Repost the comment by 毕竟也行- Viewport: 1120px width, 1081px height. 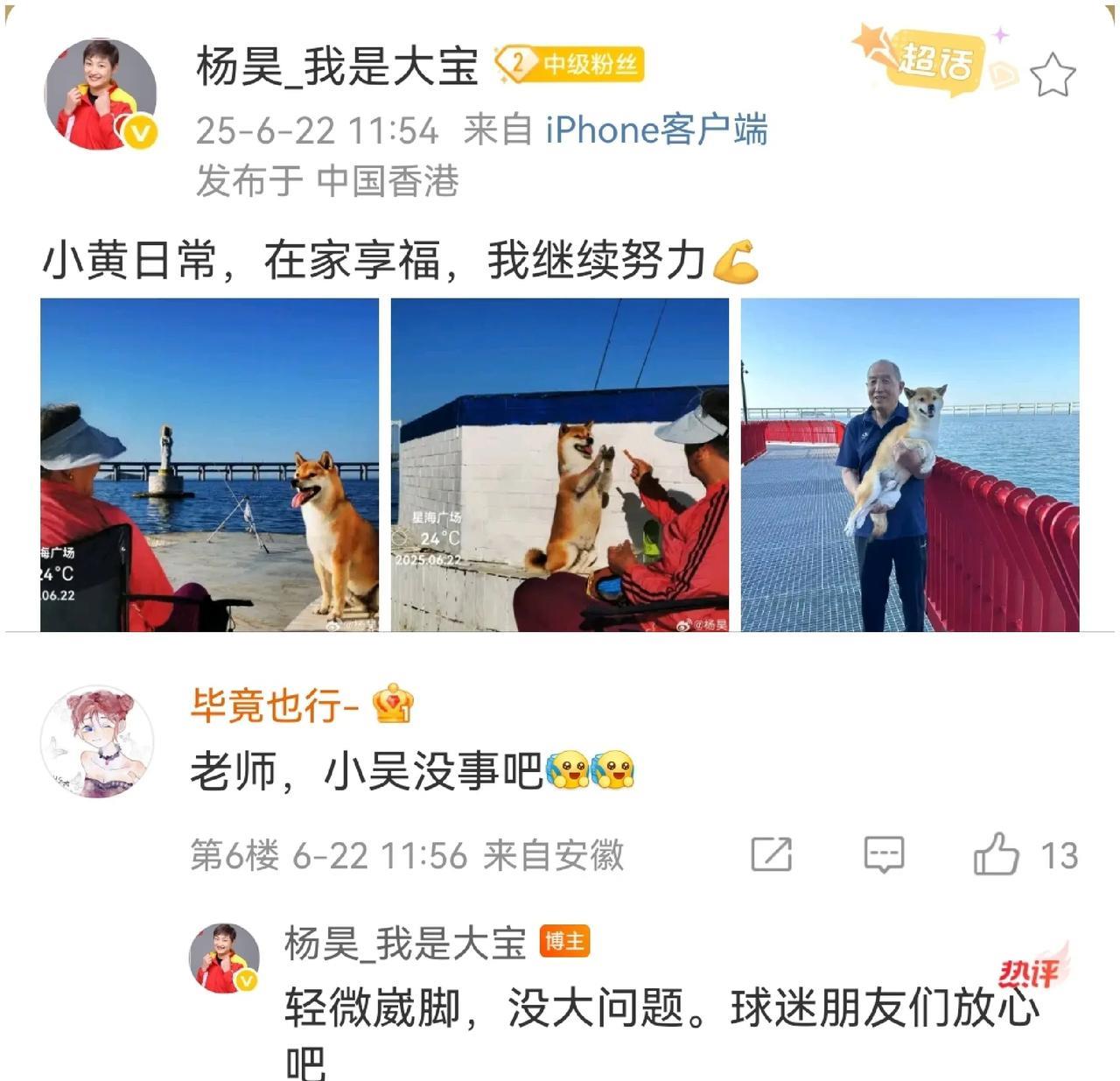(x=771, y=854)
